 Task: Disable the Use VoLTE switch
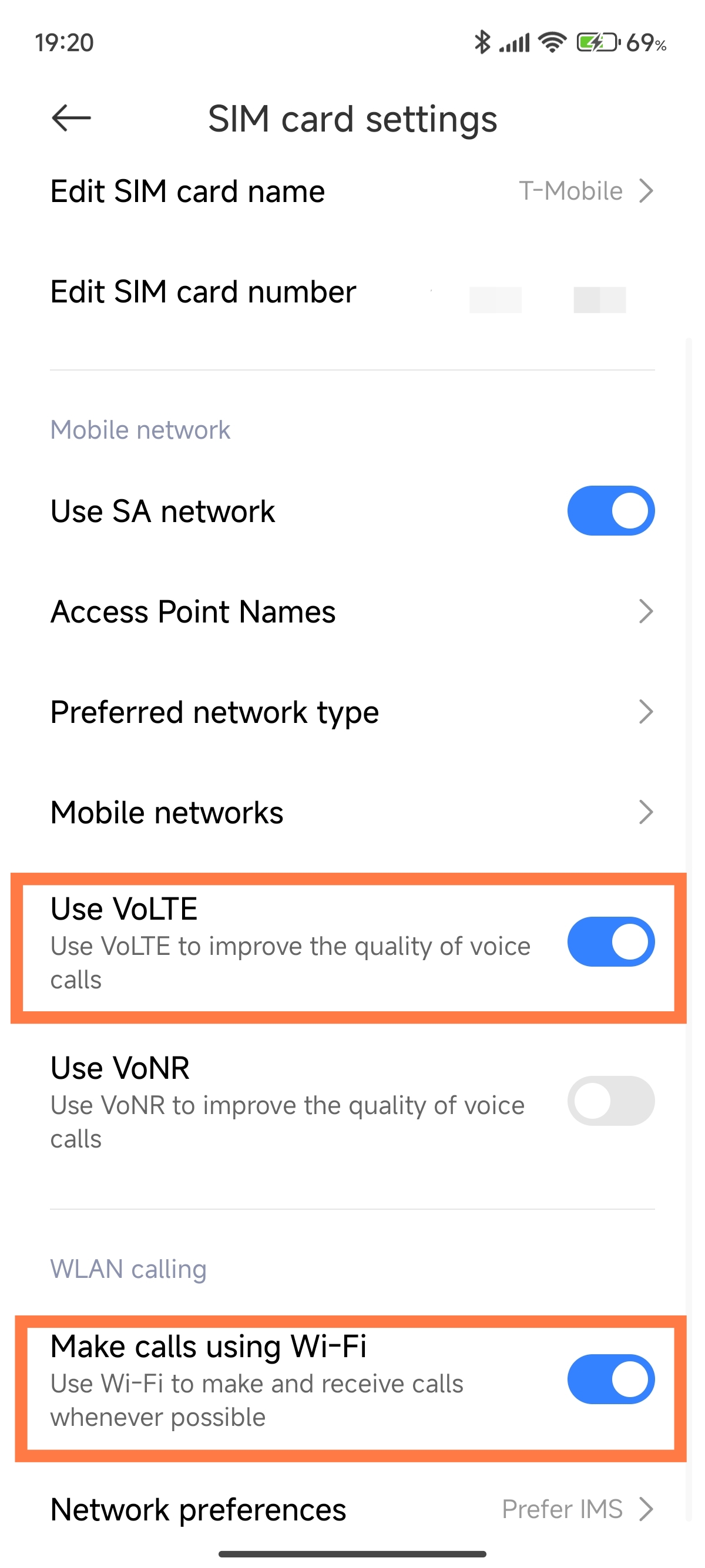pos(610,941)
